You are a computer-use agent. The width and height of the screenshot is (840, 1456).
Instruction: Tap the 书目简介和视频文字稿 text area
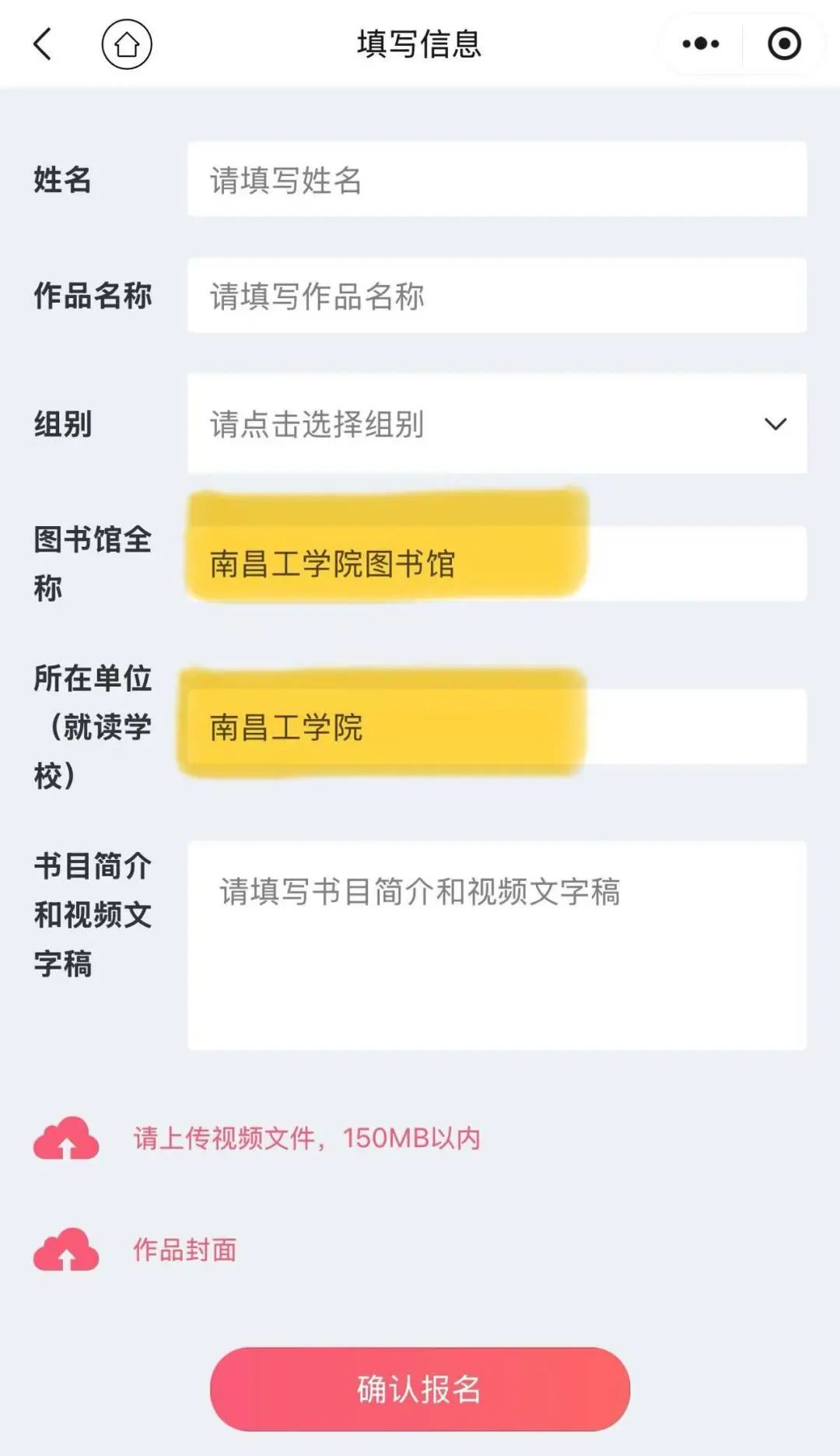[x=497, y=945]
